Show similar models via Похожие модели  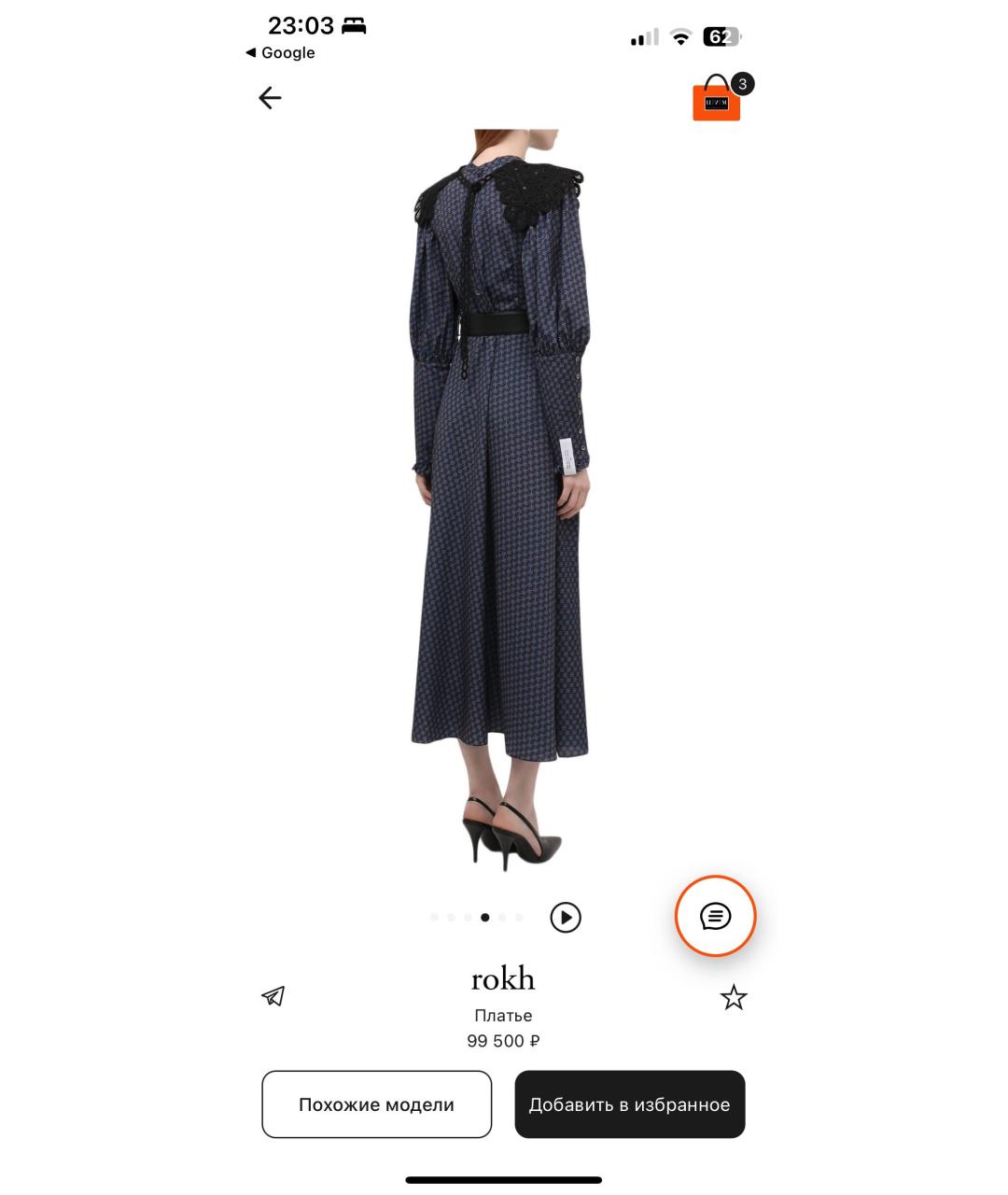376,1104
